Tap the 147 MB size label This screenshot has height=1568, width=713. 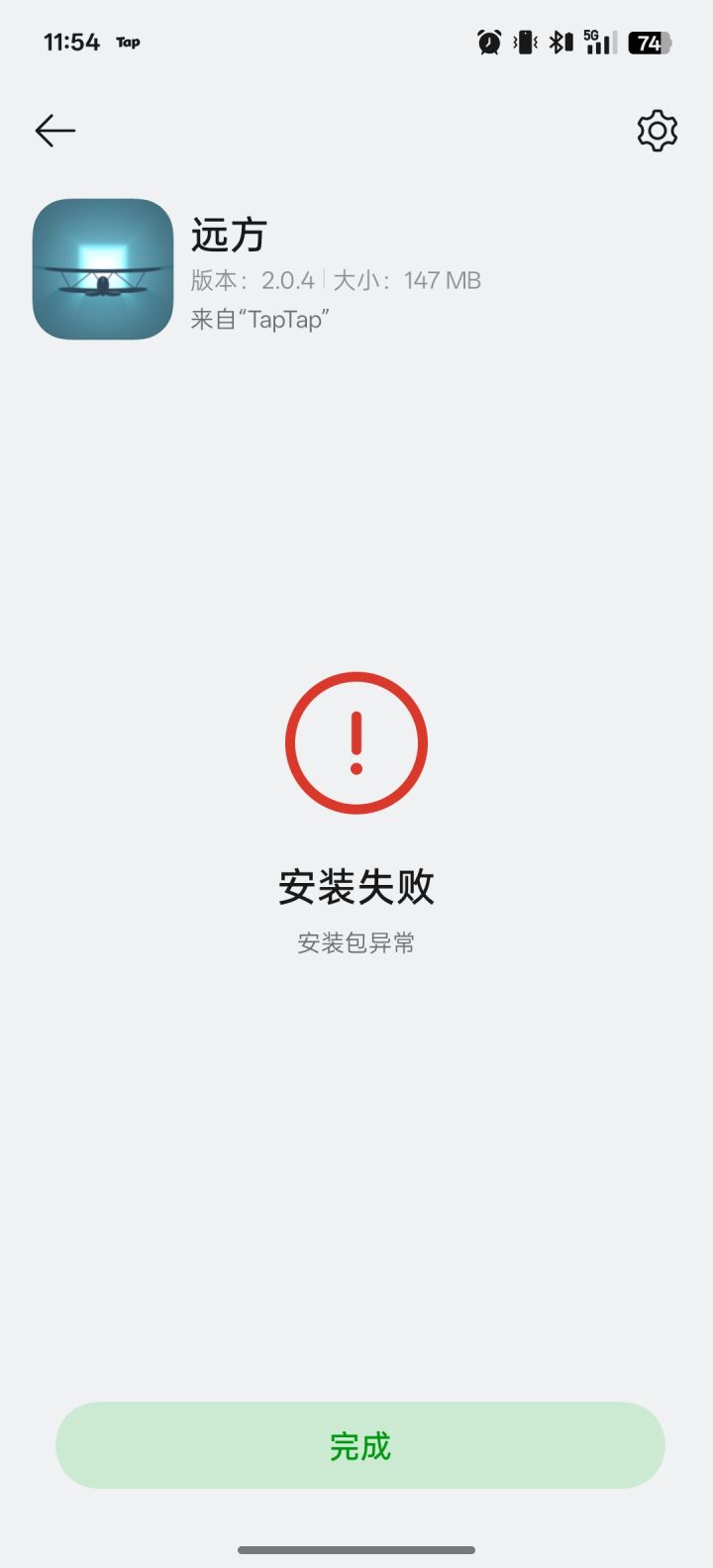point(442,280)
